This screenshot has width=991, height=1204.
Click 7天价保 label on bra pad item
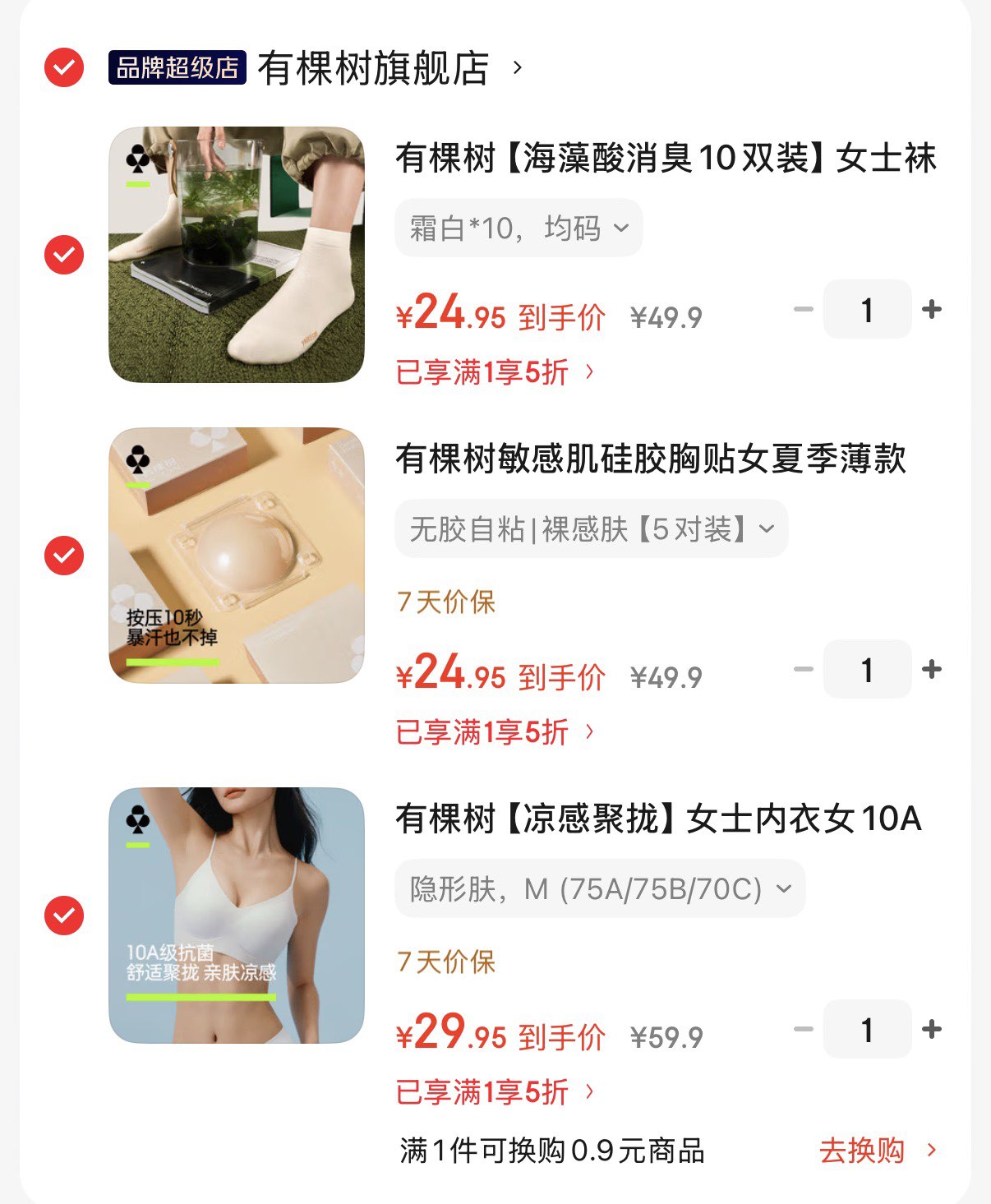click(x=444, y=602)
